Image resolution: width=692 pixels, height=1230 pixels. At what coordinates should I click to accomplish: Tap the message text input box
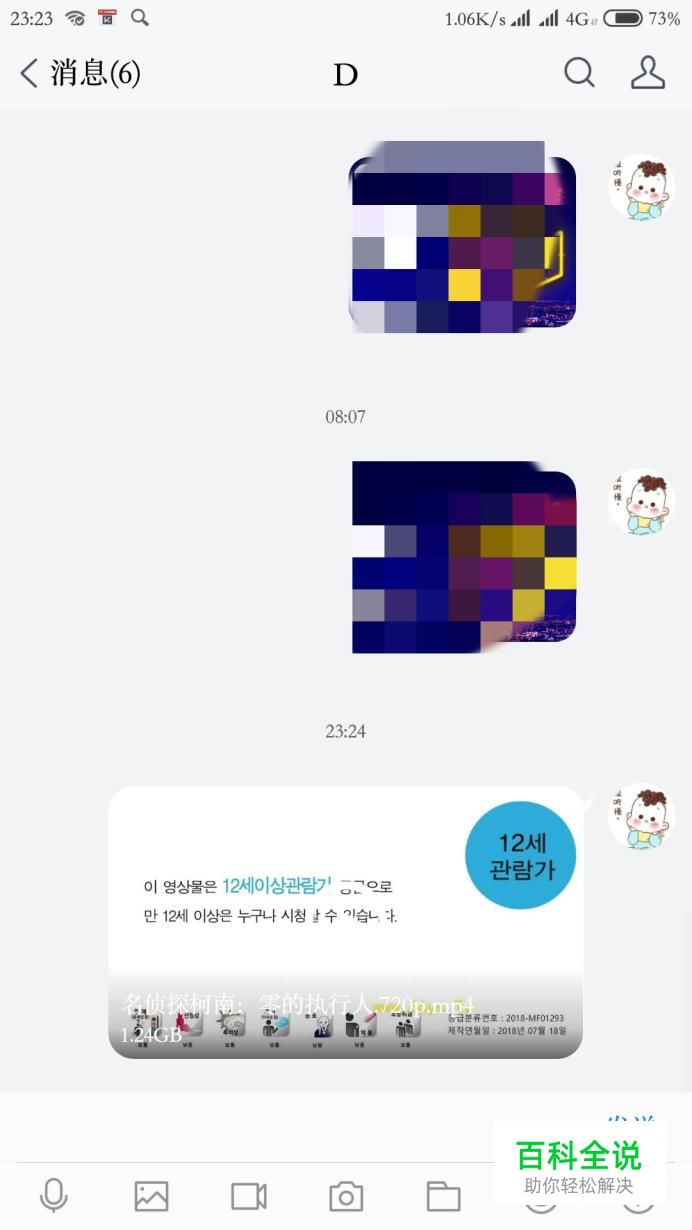[x=300, y=1125]
